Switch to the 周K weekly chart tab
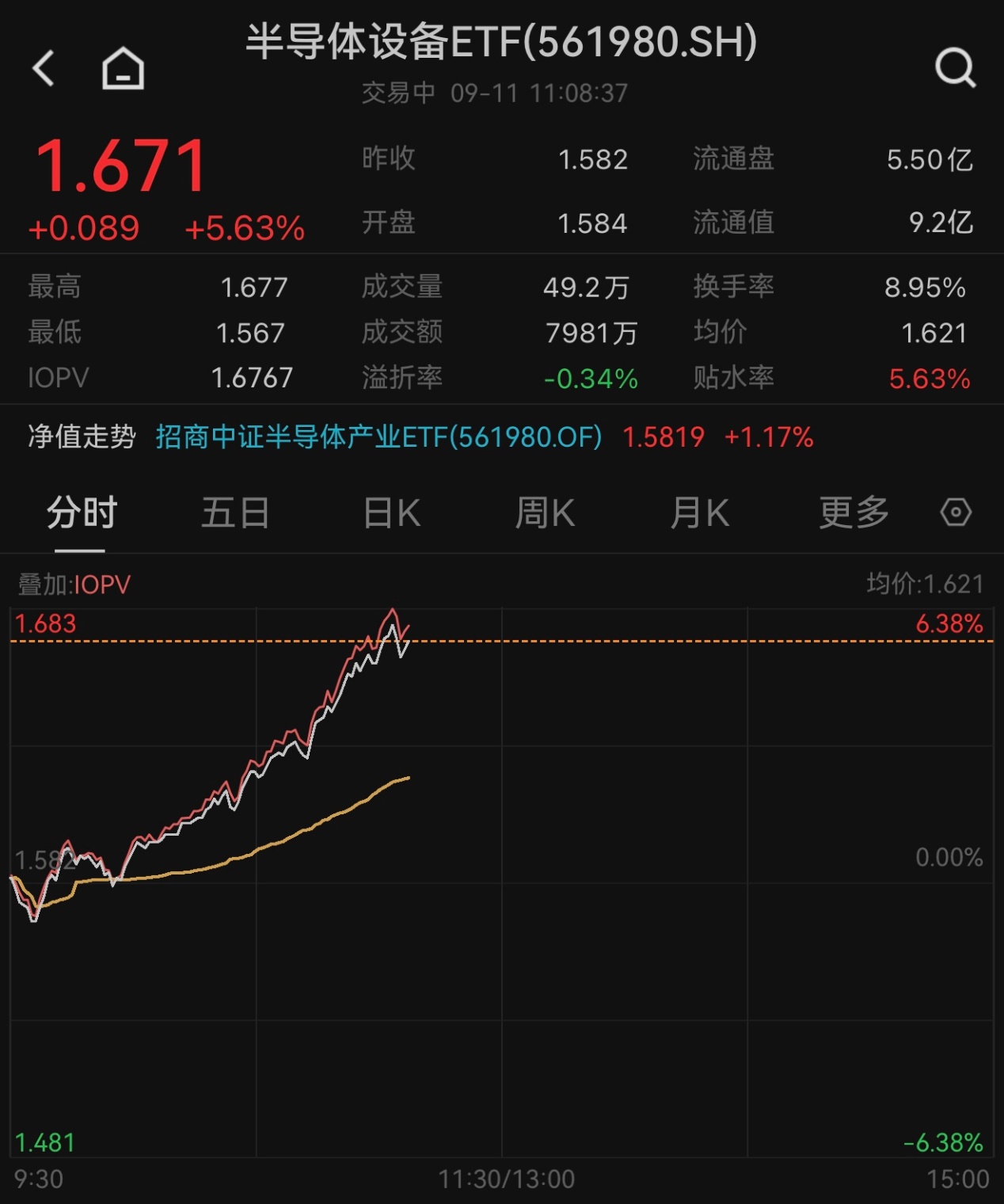Screen dimensions: 1004x1204 point(543,513)
